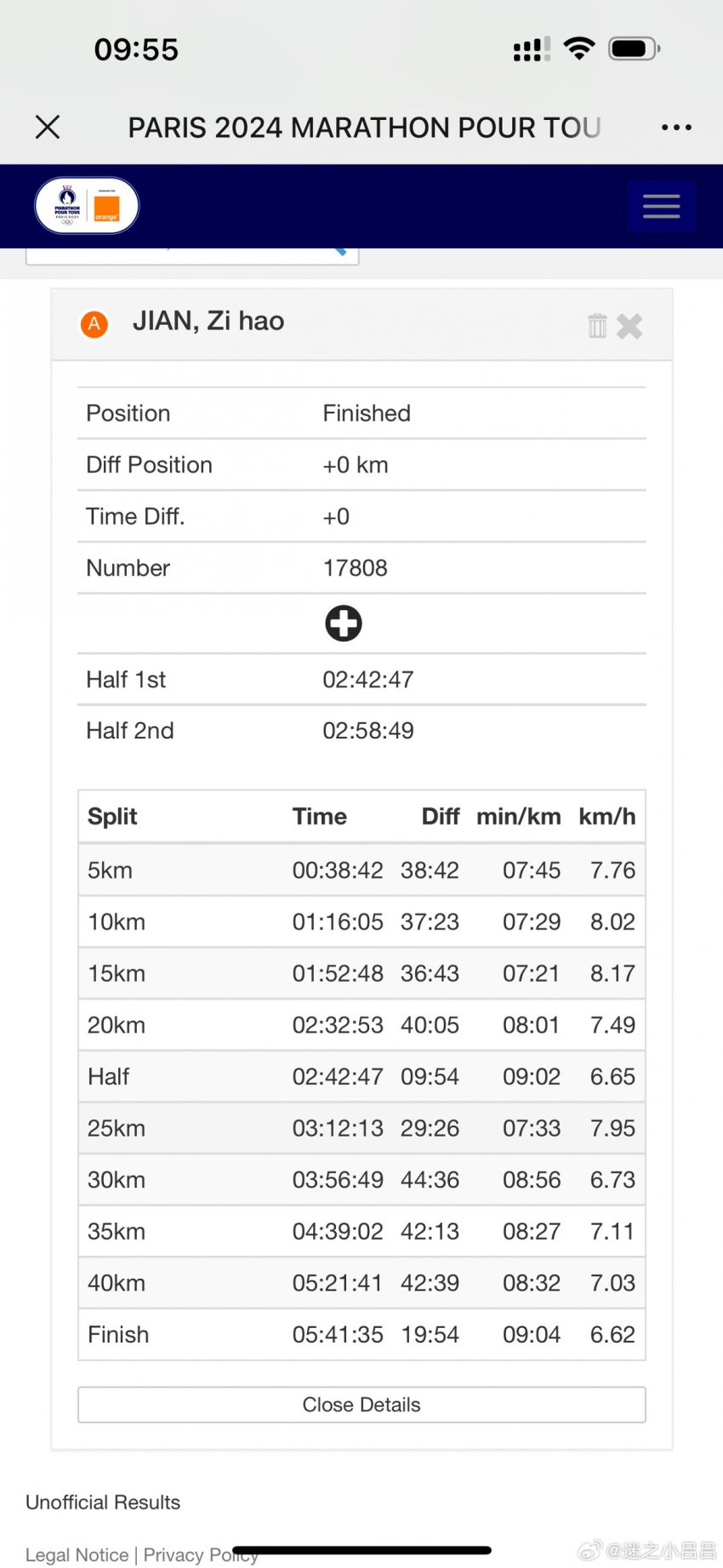Expand more details with the plus icon
The width and height of the screenshot is (723, 1568).
pos(344,624)
